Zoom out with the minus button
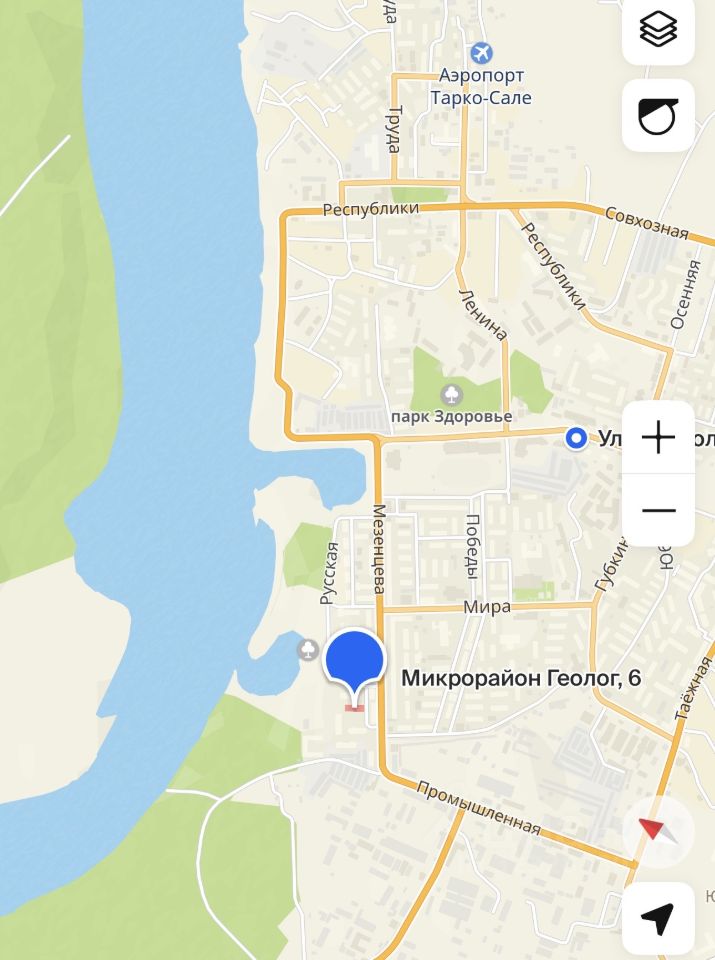715x960 pixels. point(658,511)
